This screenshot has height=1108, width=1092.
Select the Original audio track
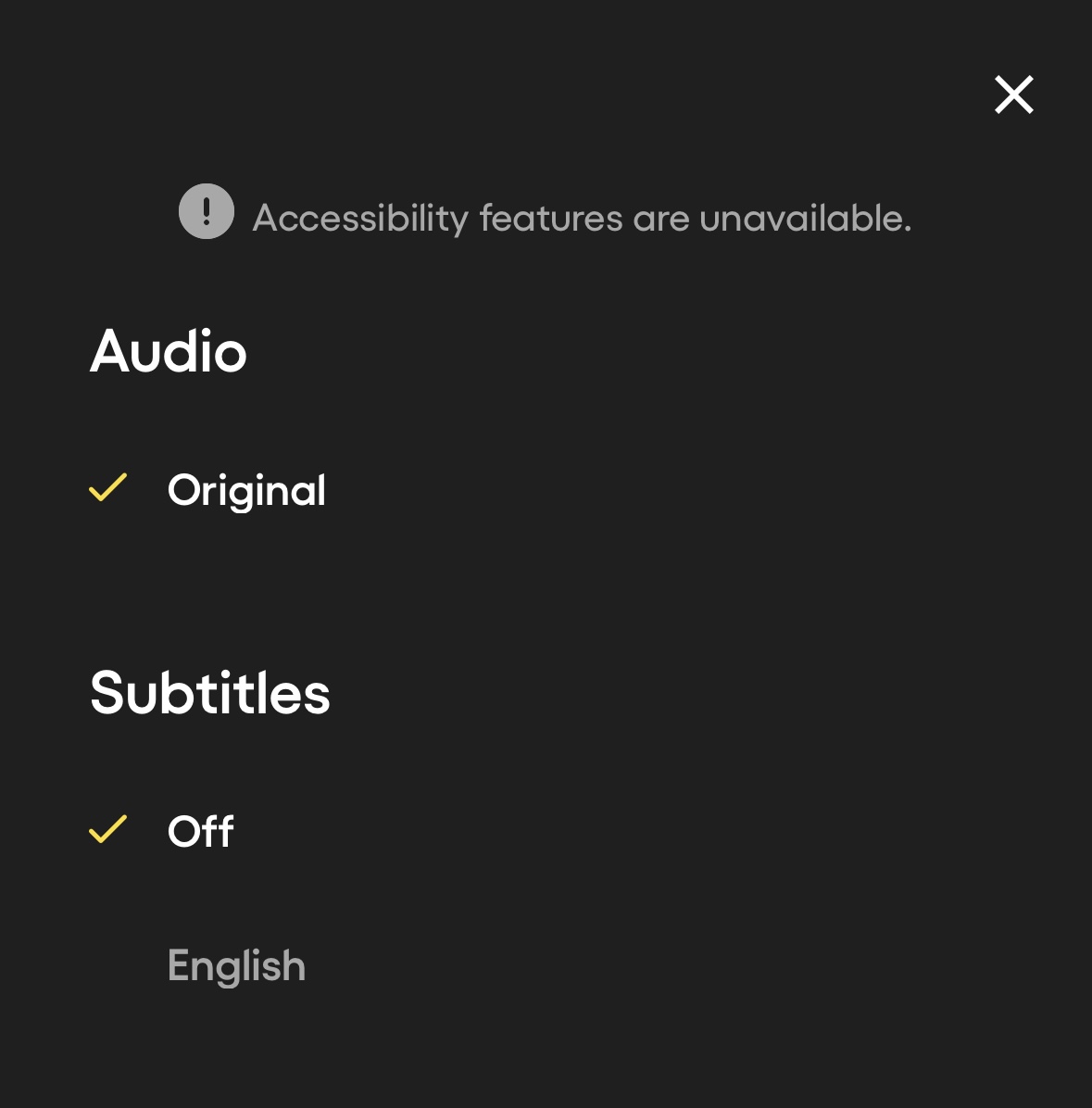point(245,490)
